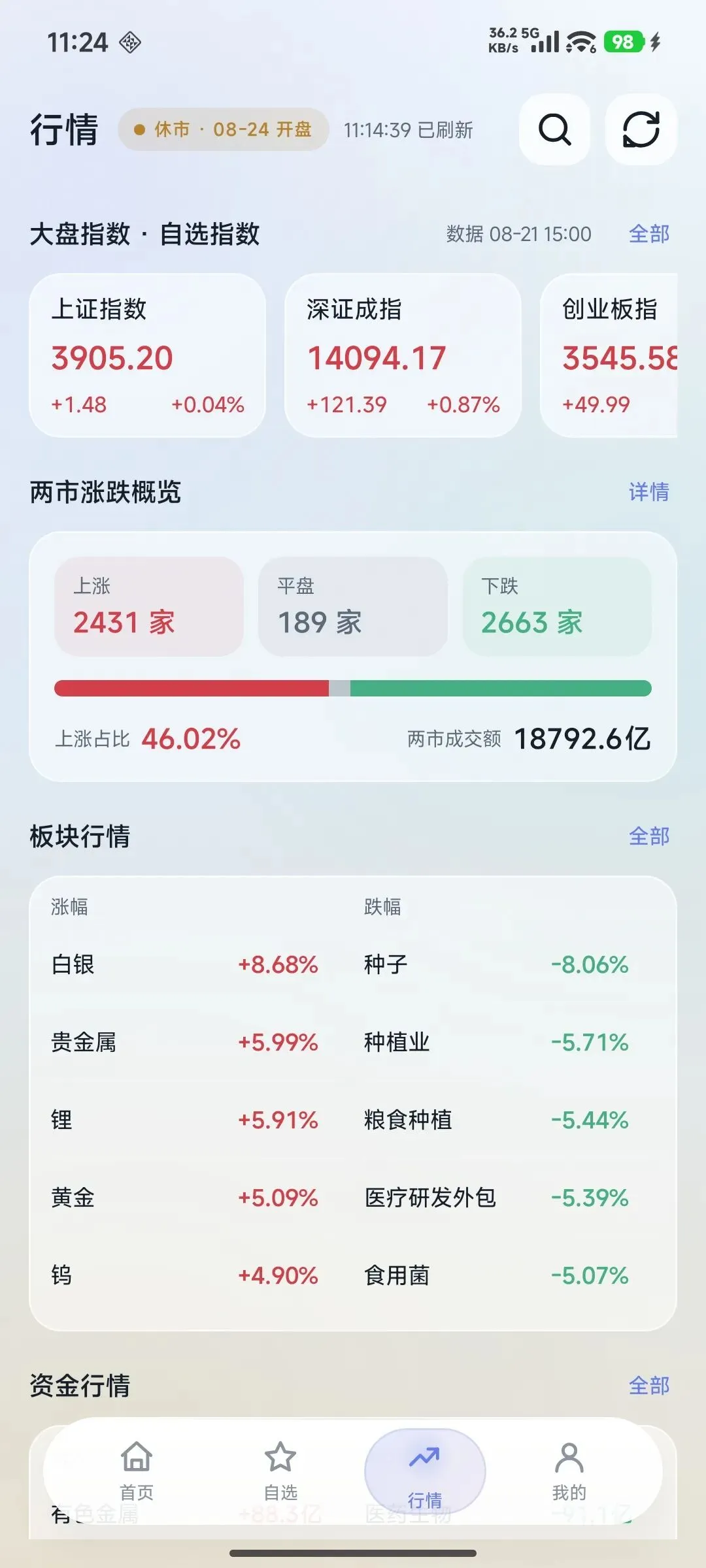Select the 行情 tab
Viewport: 706px width, 1568px height.
click(425, 1472)
